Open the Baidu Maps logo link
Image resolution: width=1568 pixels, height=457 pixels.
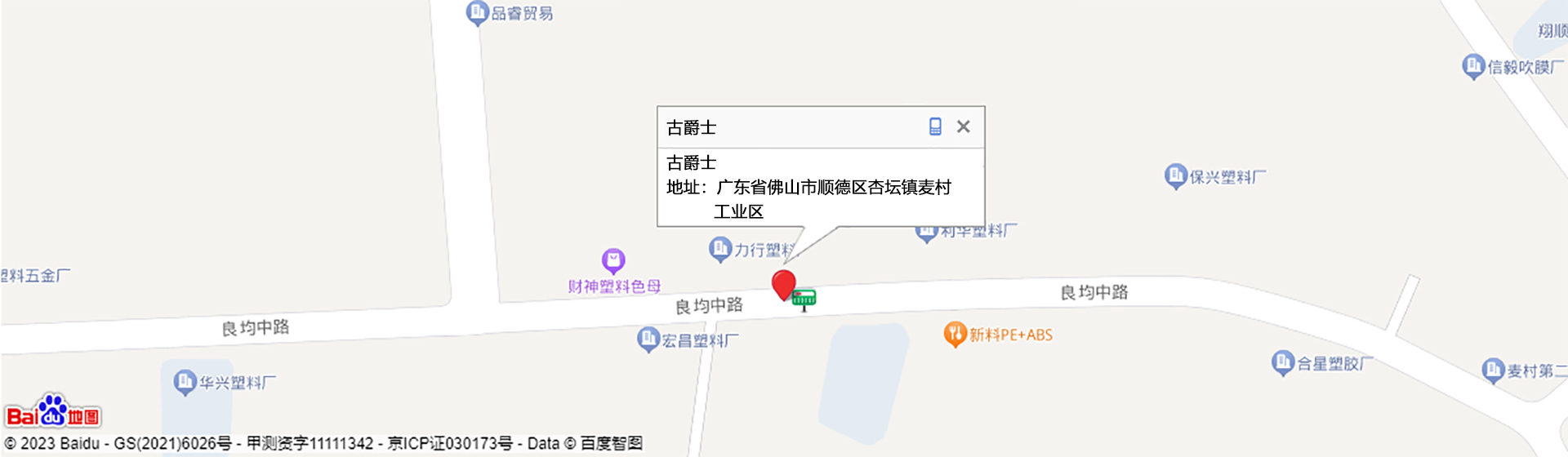pos(53,413)
